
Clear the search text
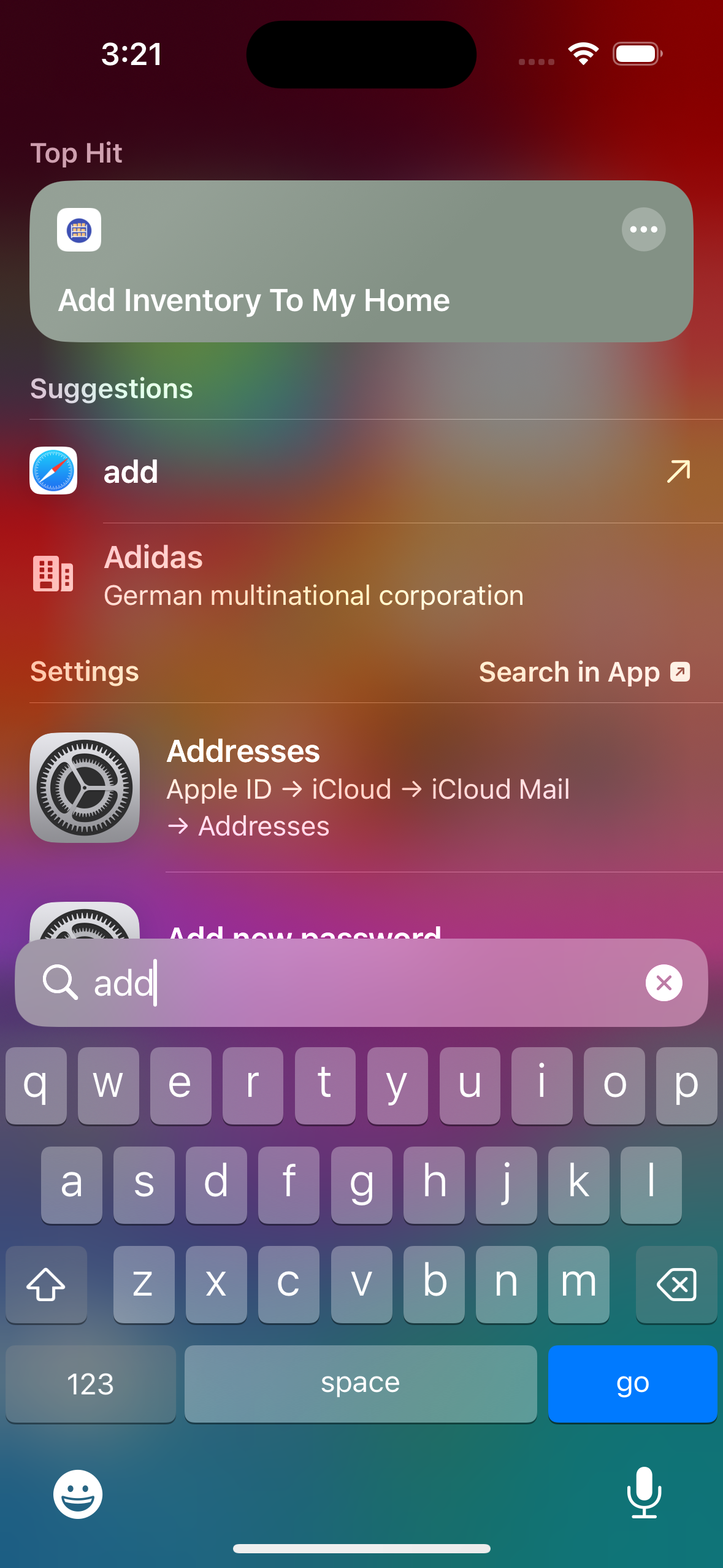664,983
